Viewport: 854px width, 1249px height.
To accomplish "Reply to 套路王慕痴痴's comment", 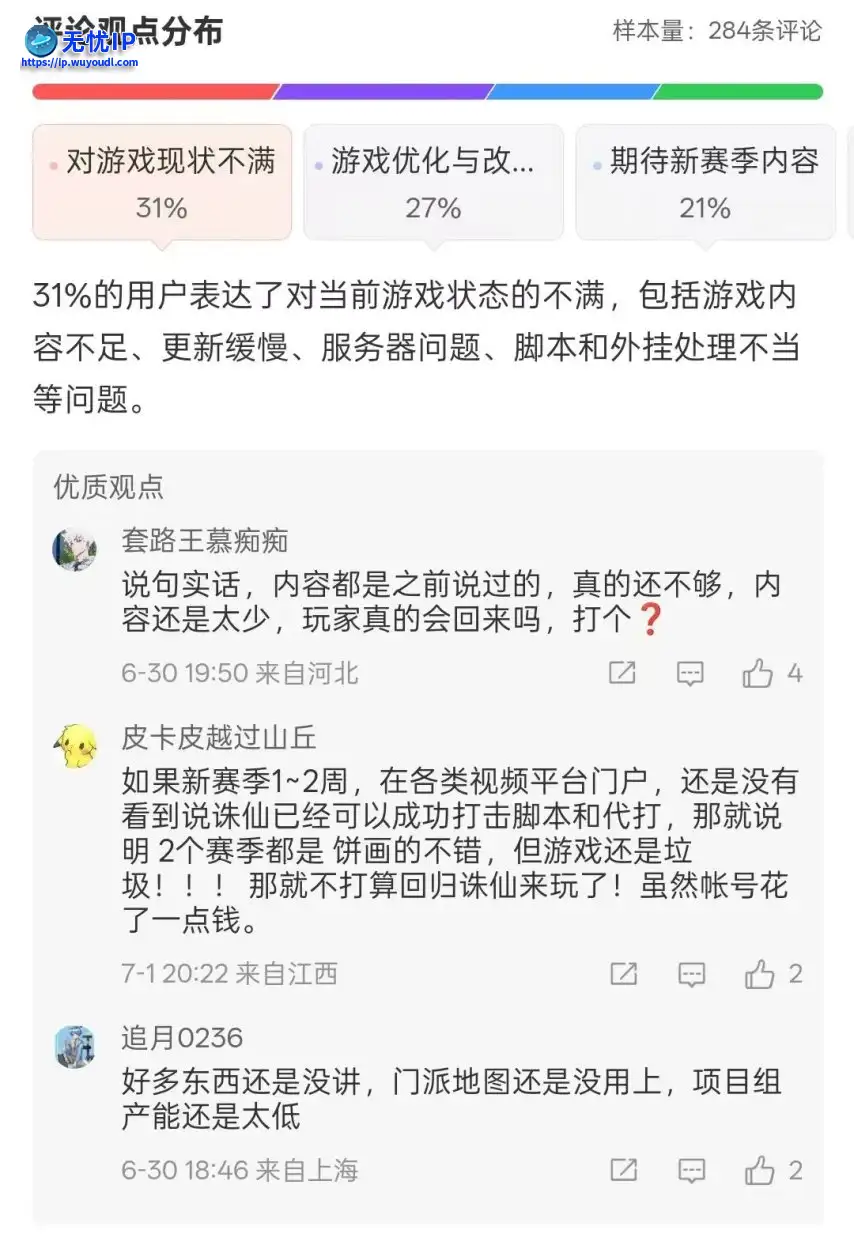I will pyautogui.click(x=690, y=674).
